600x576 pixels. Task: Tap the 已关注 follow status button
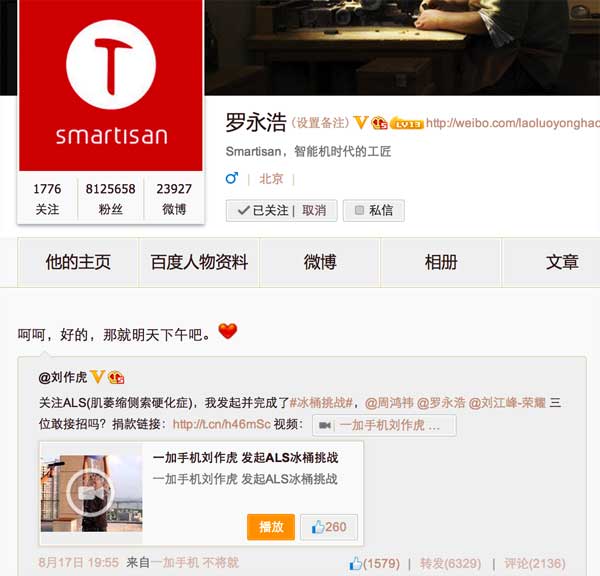(x=263, y=211)
